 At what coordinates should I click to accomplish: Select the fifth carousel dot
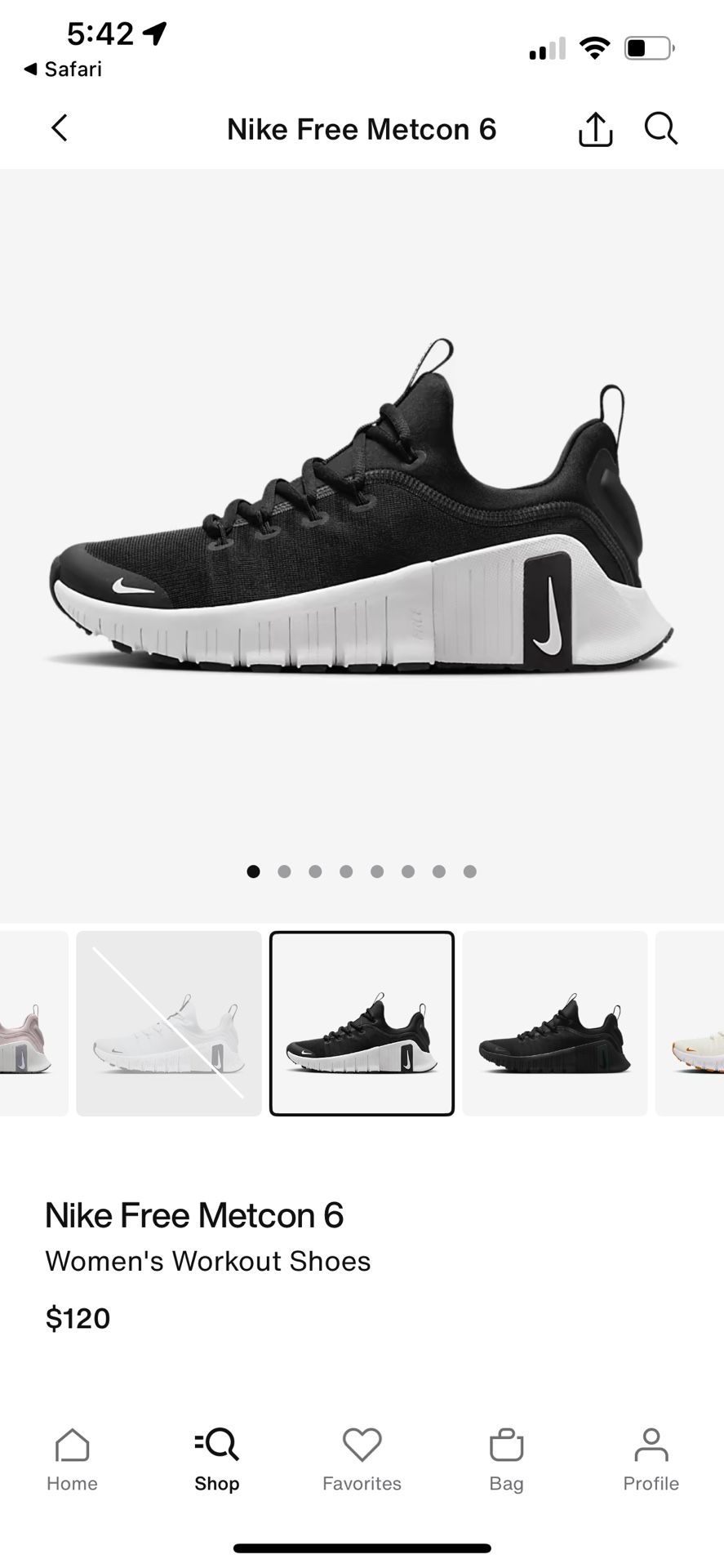377,871
